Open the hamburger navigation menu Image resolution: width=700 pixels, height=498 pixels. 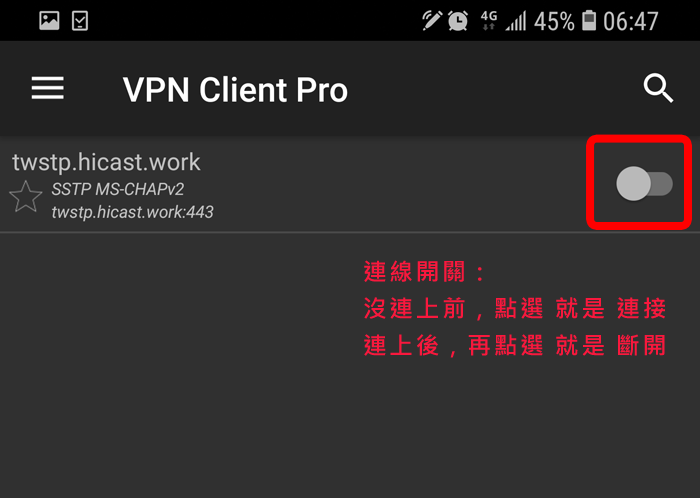pyautogui.click(x=48, y=89)
